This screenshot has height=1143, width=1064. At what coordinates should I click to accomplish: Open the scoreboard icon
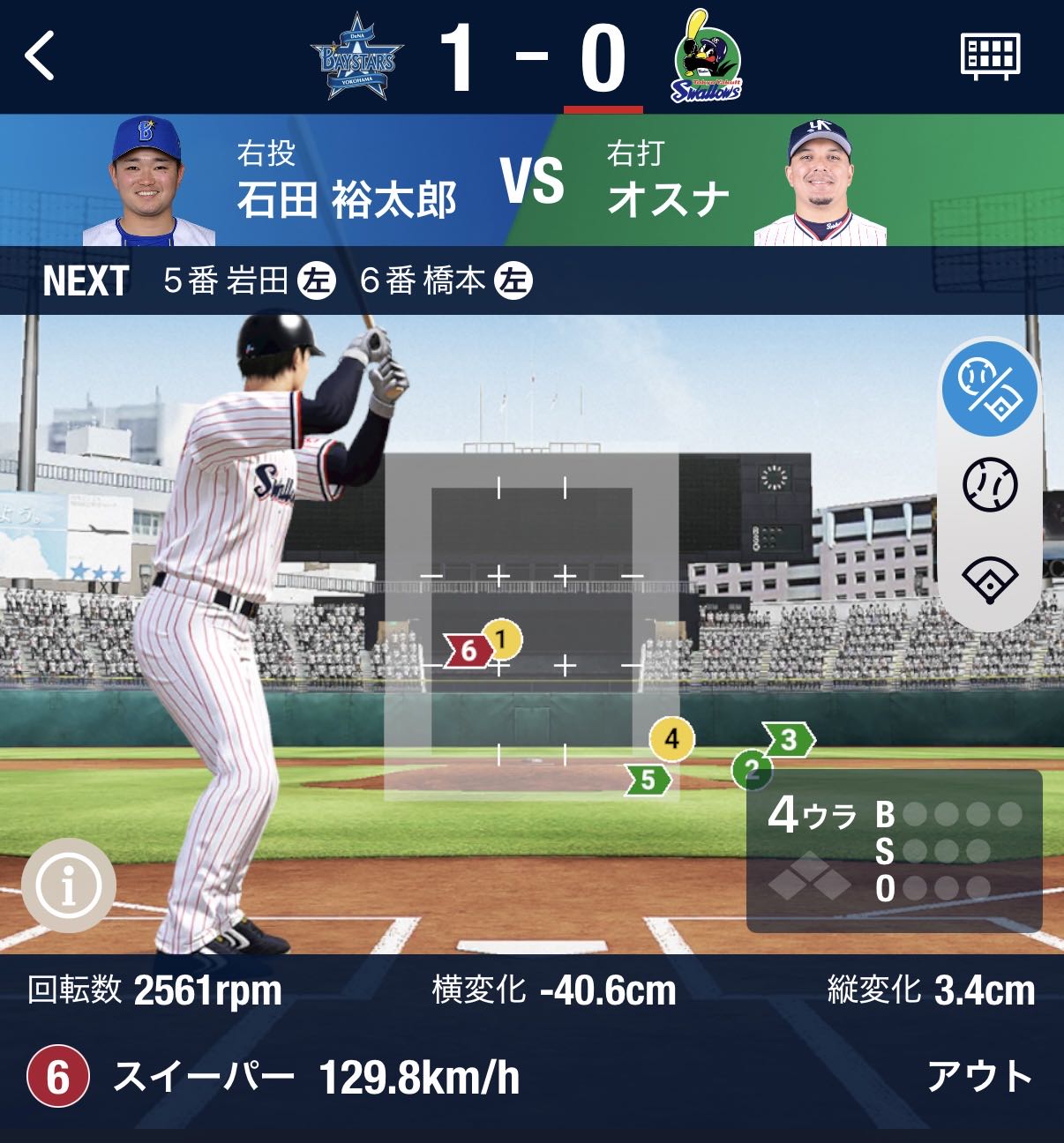pos(989,56)
